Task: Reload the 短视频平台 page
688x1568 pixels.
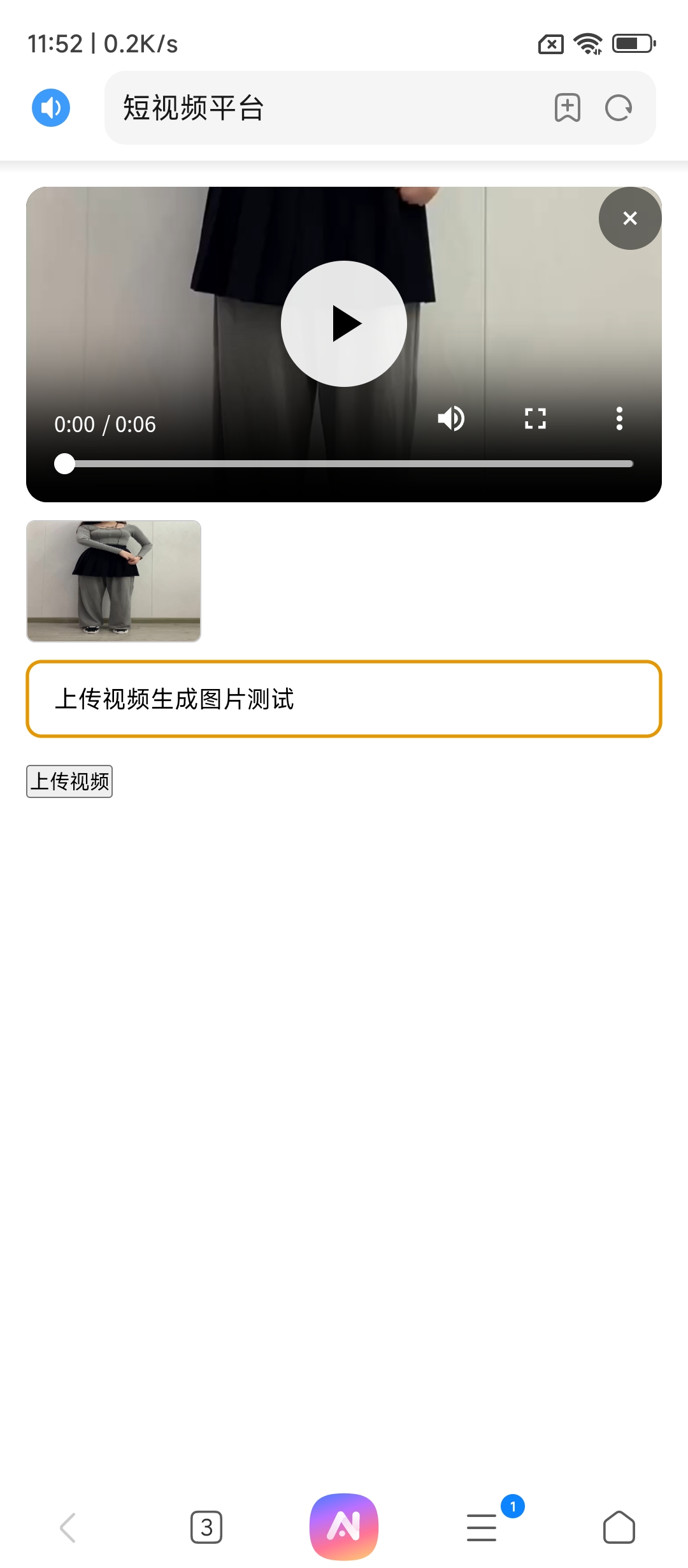Action: [617, 108]
